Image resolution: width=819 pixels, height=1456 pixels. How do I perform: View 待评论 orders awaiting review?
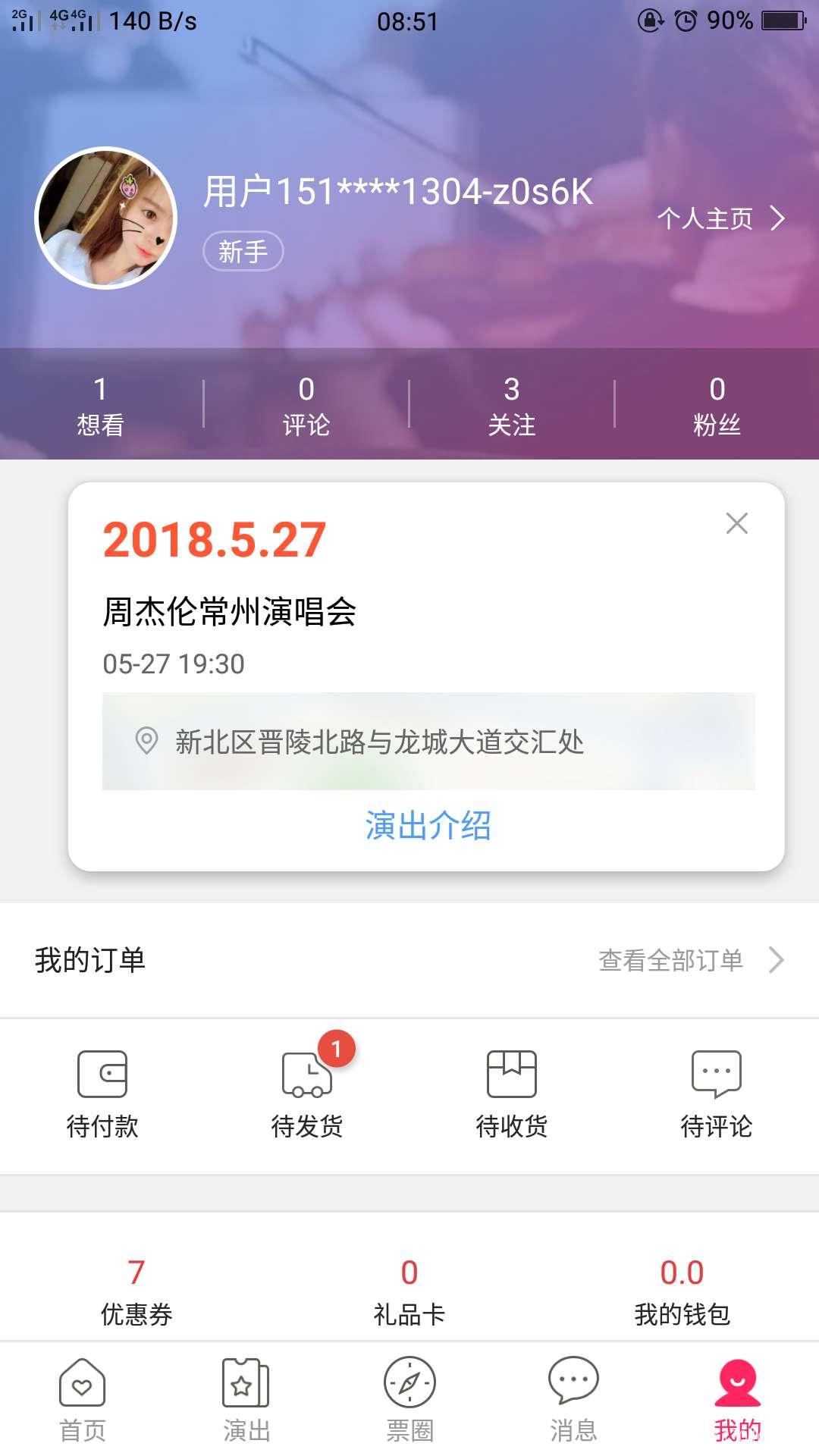pyautogui.click(x=717, y=1092)
